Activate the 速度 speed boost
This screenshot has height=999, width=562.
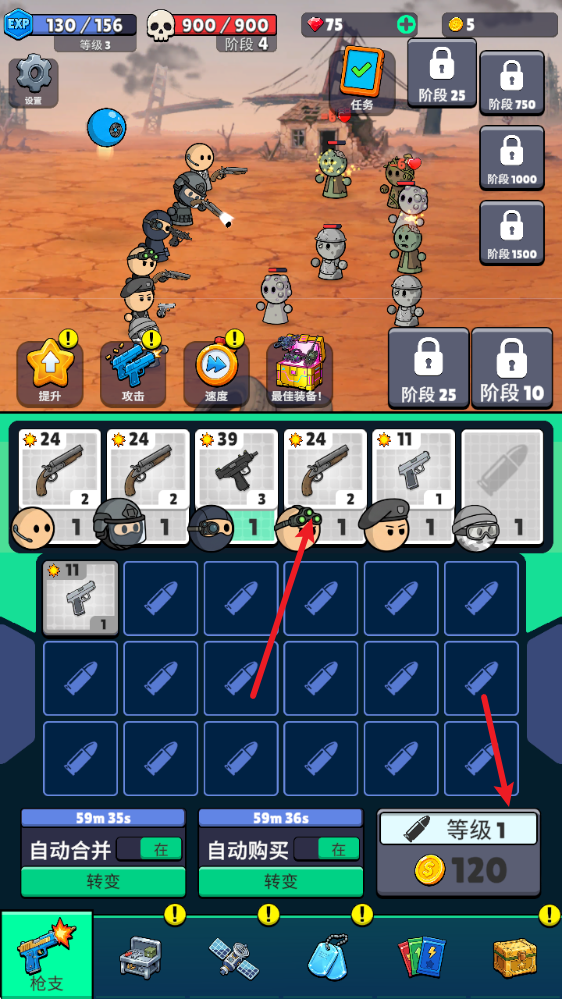[x=217, y=374]
